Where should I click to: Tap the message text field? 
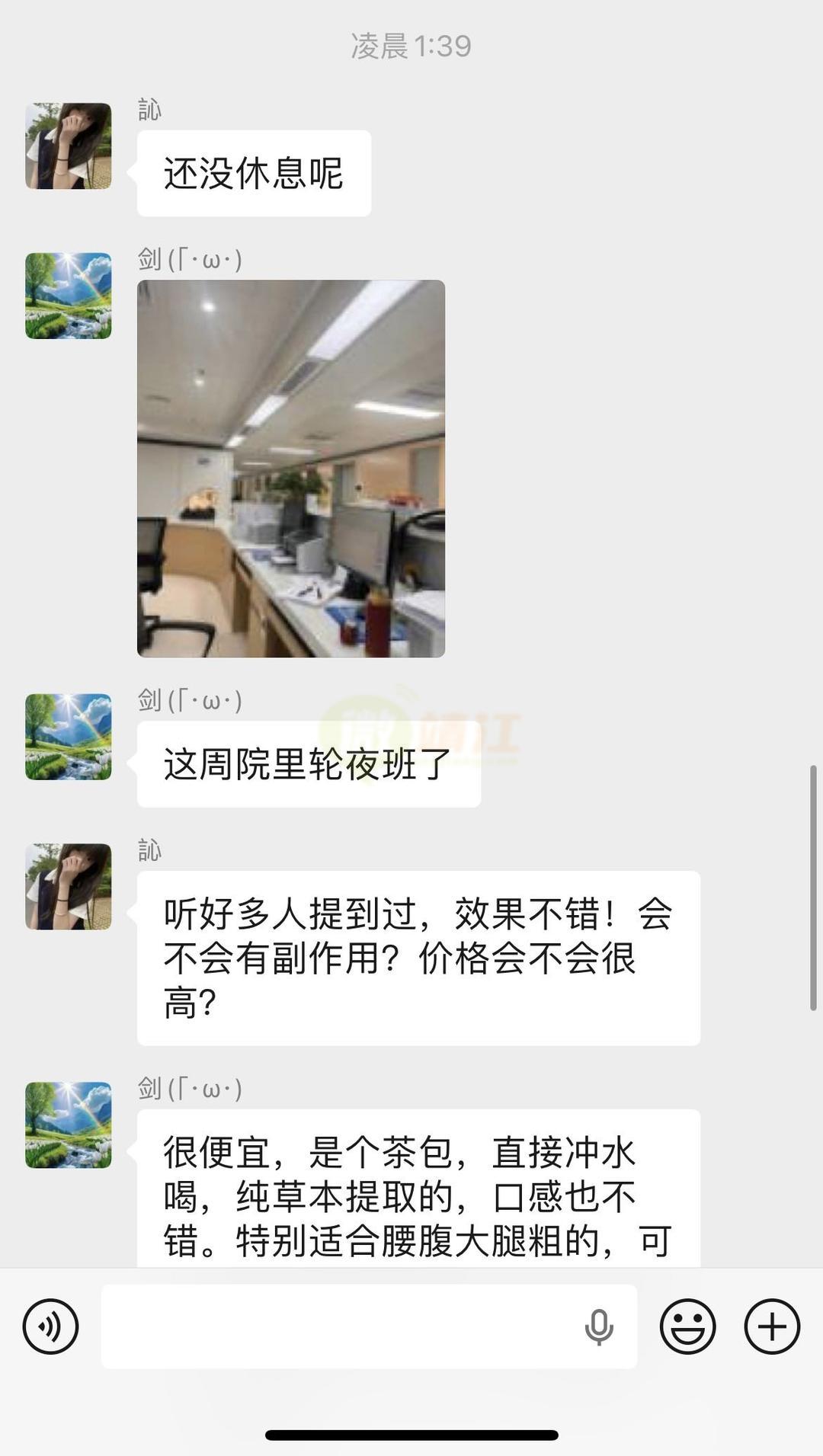click(335, 1326)
